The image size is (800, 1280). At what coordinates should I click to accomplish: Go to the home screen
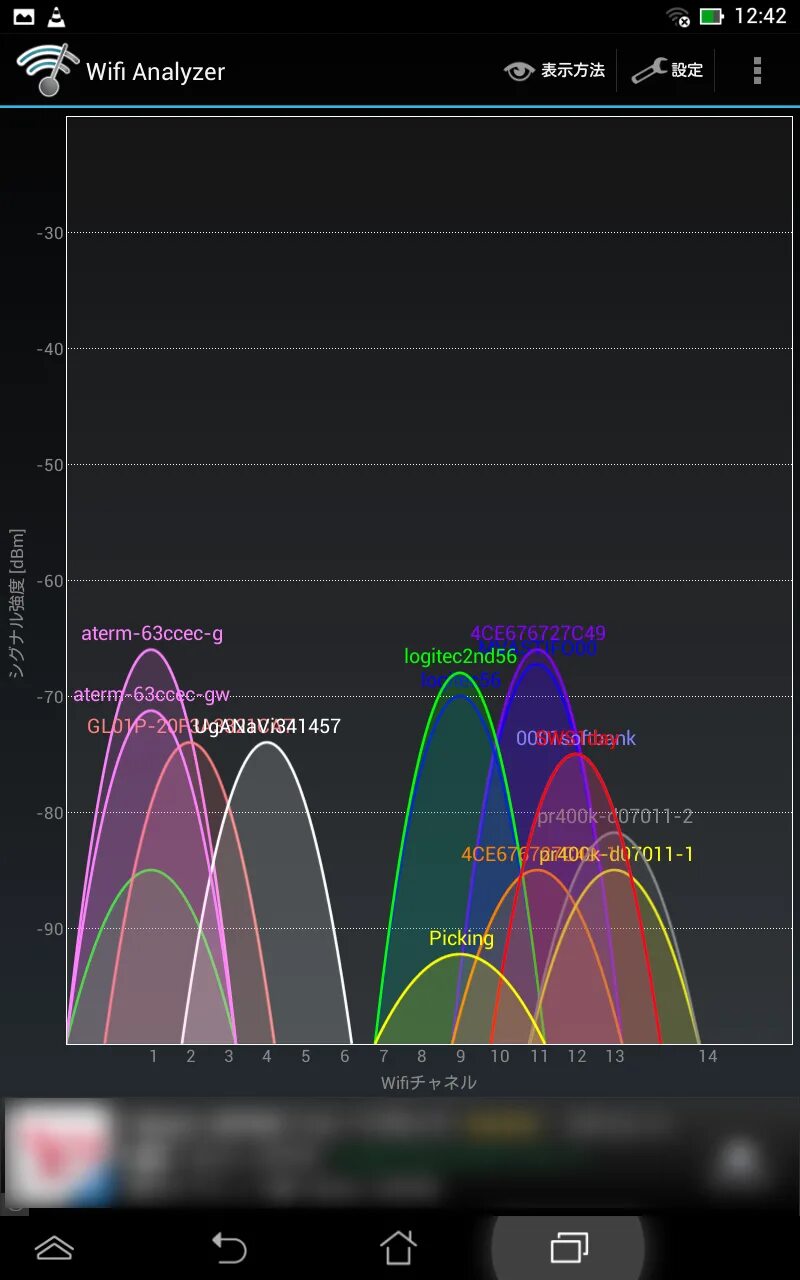coord(398,1247)
